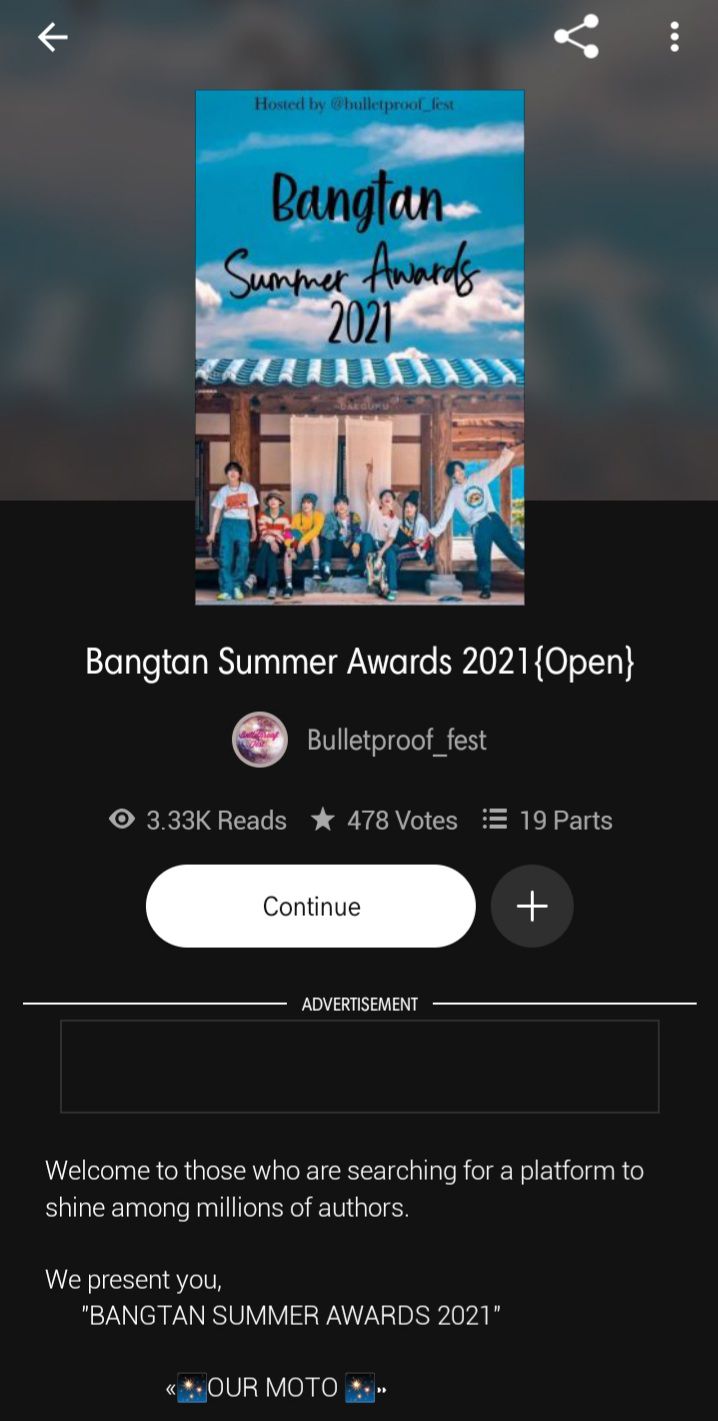Share this story
This screenshot has height=1421, width=718.
click(x=576, y=37)
